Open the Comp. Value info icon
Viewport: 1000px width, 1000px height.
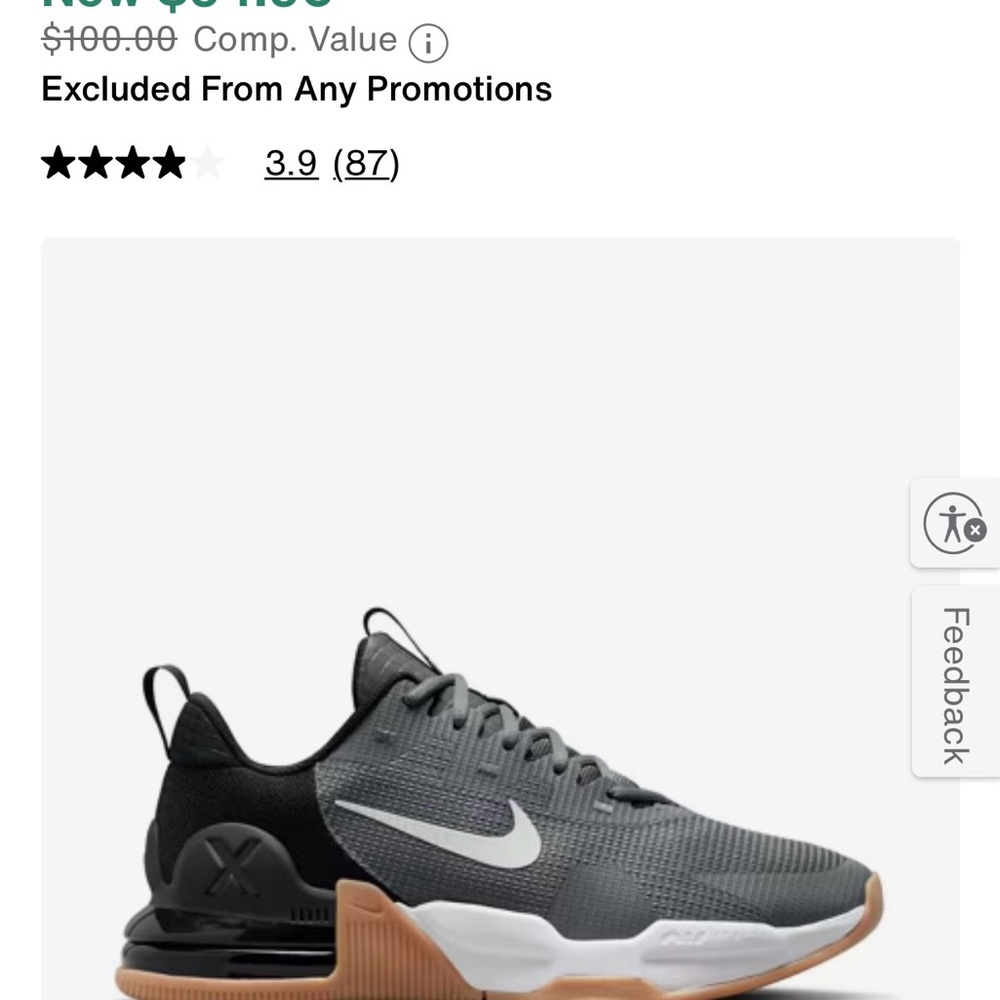pyautogui.click(x=428, y=43)
